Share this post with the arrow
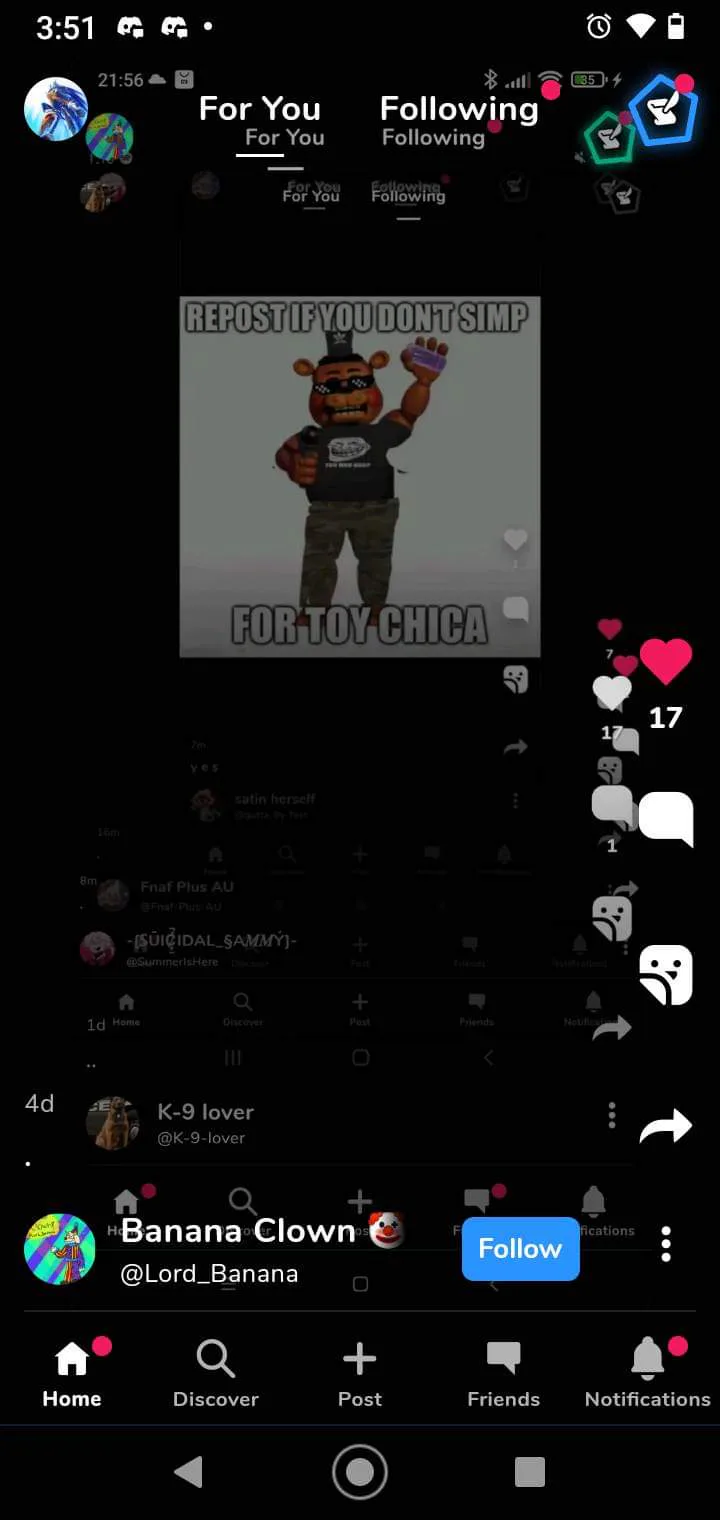 click(x=665, y=1126)
